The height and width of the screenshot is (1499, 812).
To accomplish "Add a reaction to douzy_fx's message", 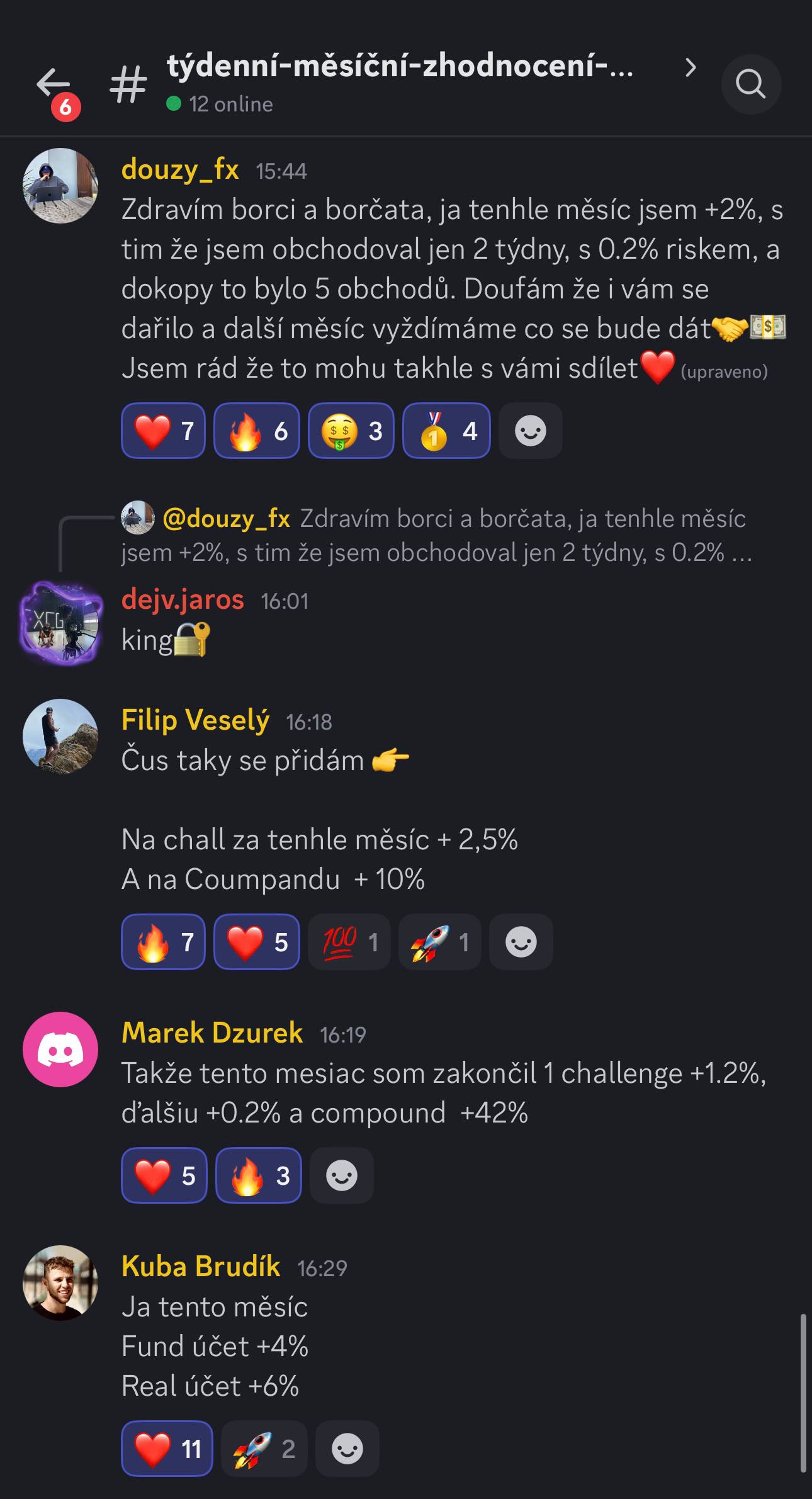I will [530, 431].
